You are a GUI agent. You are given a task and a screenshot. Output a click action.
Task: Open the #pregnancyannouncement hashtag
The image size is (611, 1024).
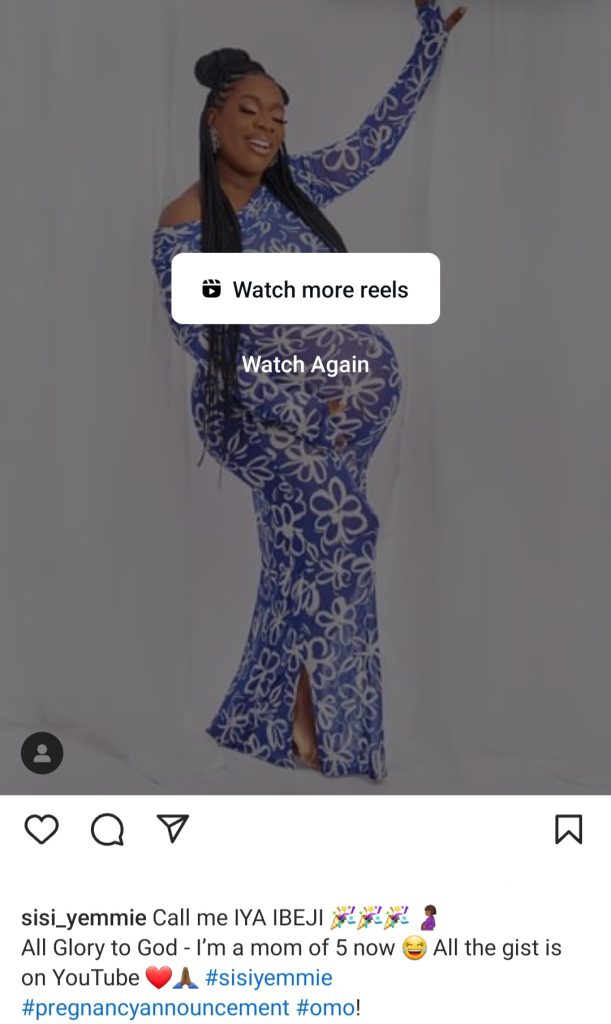153,1007
